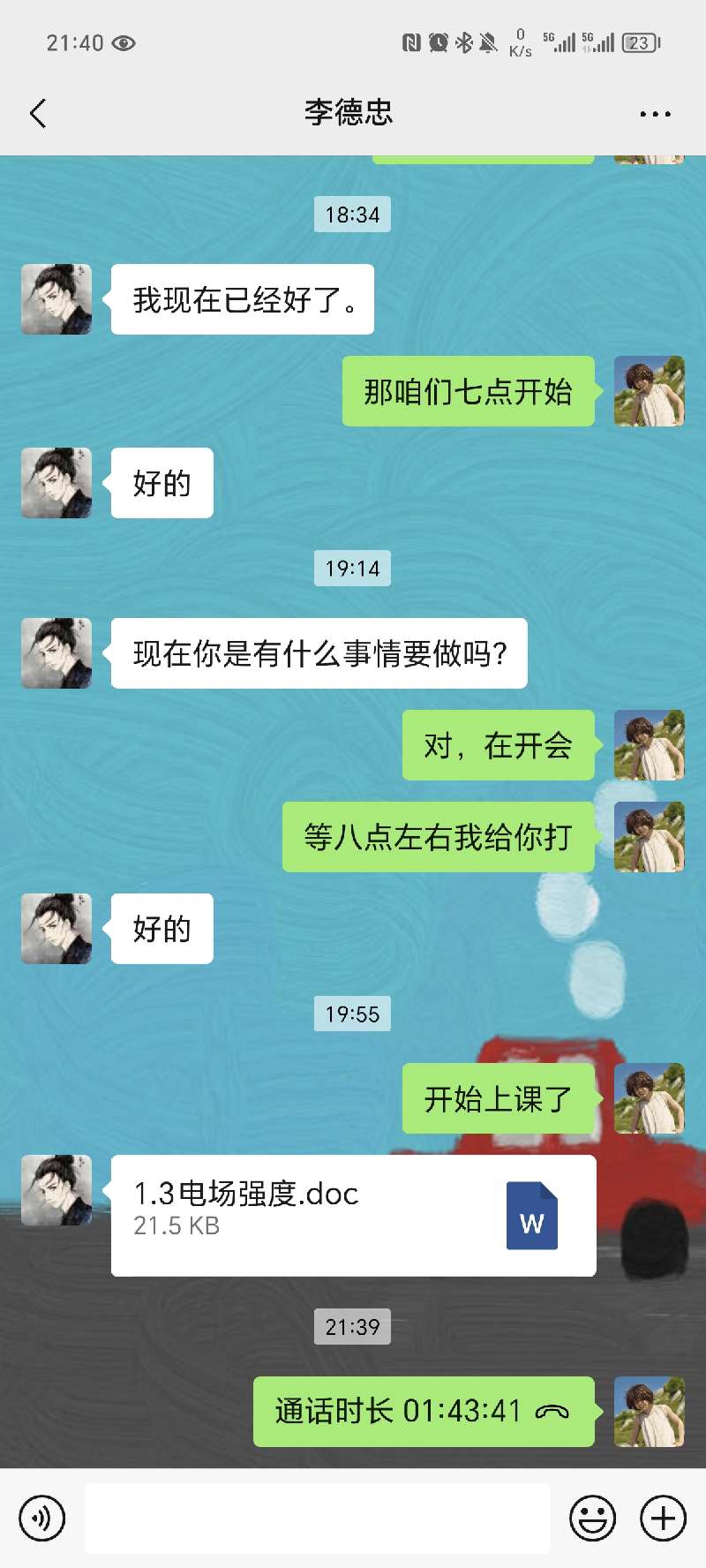The image size is (706, 1568).
Task: Open the emoji sticker panel
Action: (x=592, y=1519)
